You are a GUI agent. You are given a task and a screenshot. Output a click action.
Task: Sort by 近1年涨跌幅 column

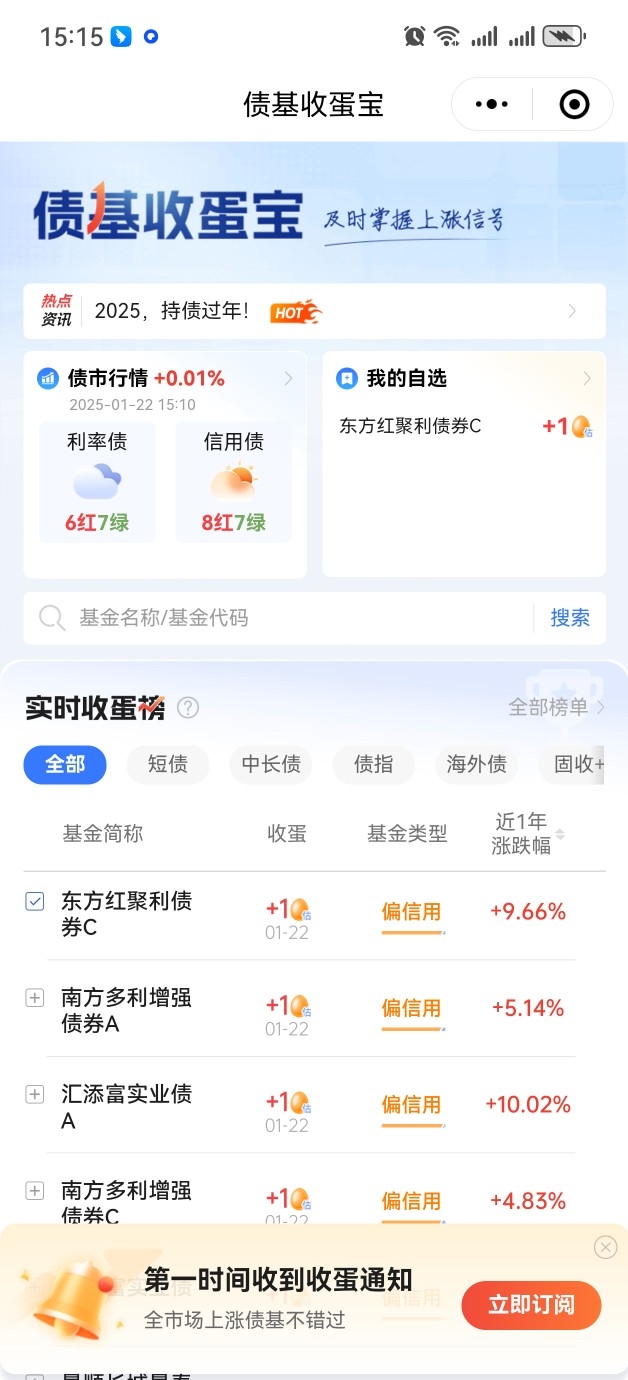click(x=528, y=833)
